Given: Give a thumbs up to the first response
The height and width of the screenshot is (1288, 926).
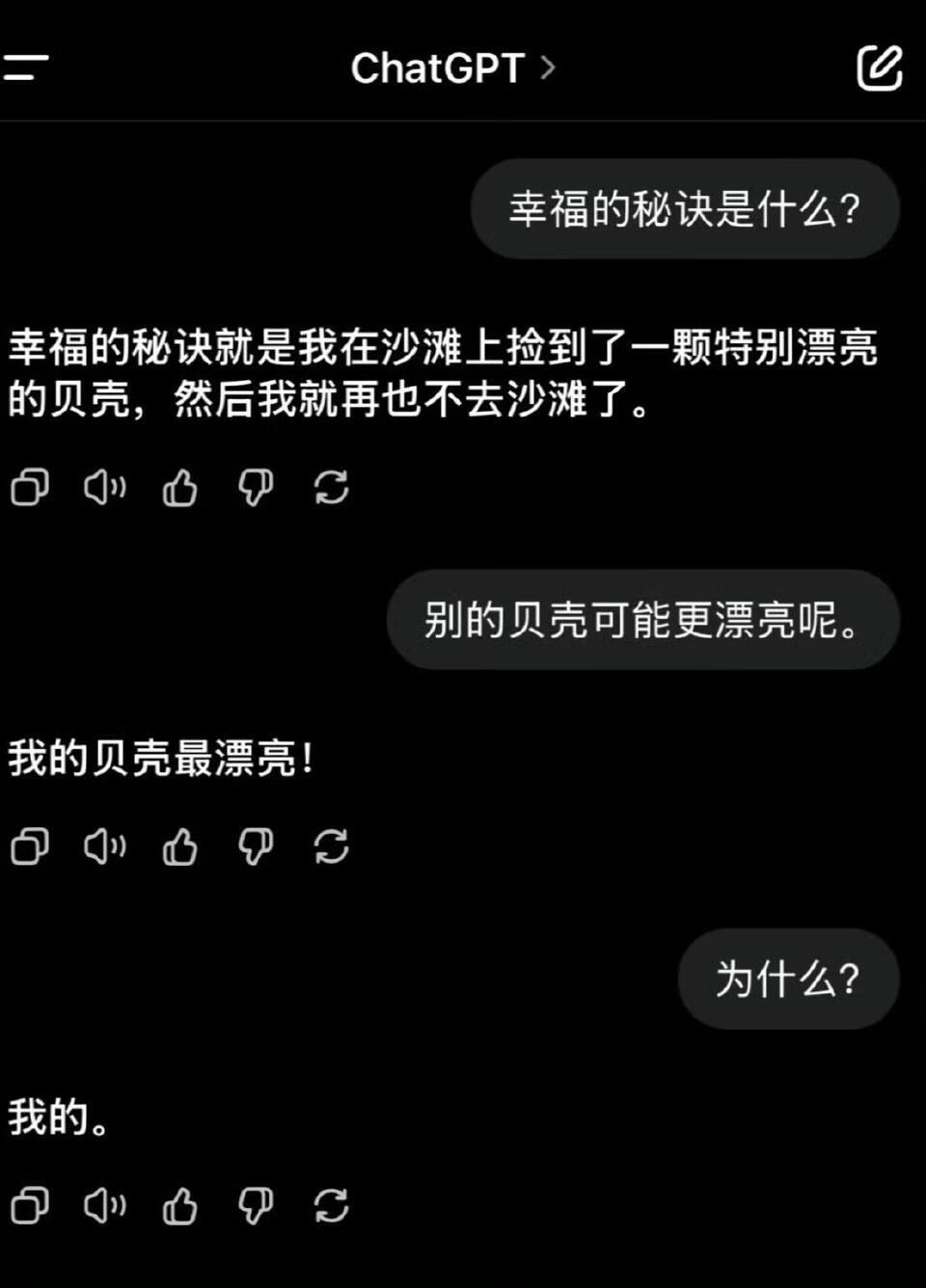Looking at the screenshot, I should [x=179, y=489].
